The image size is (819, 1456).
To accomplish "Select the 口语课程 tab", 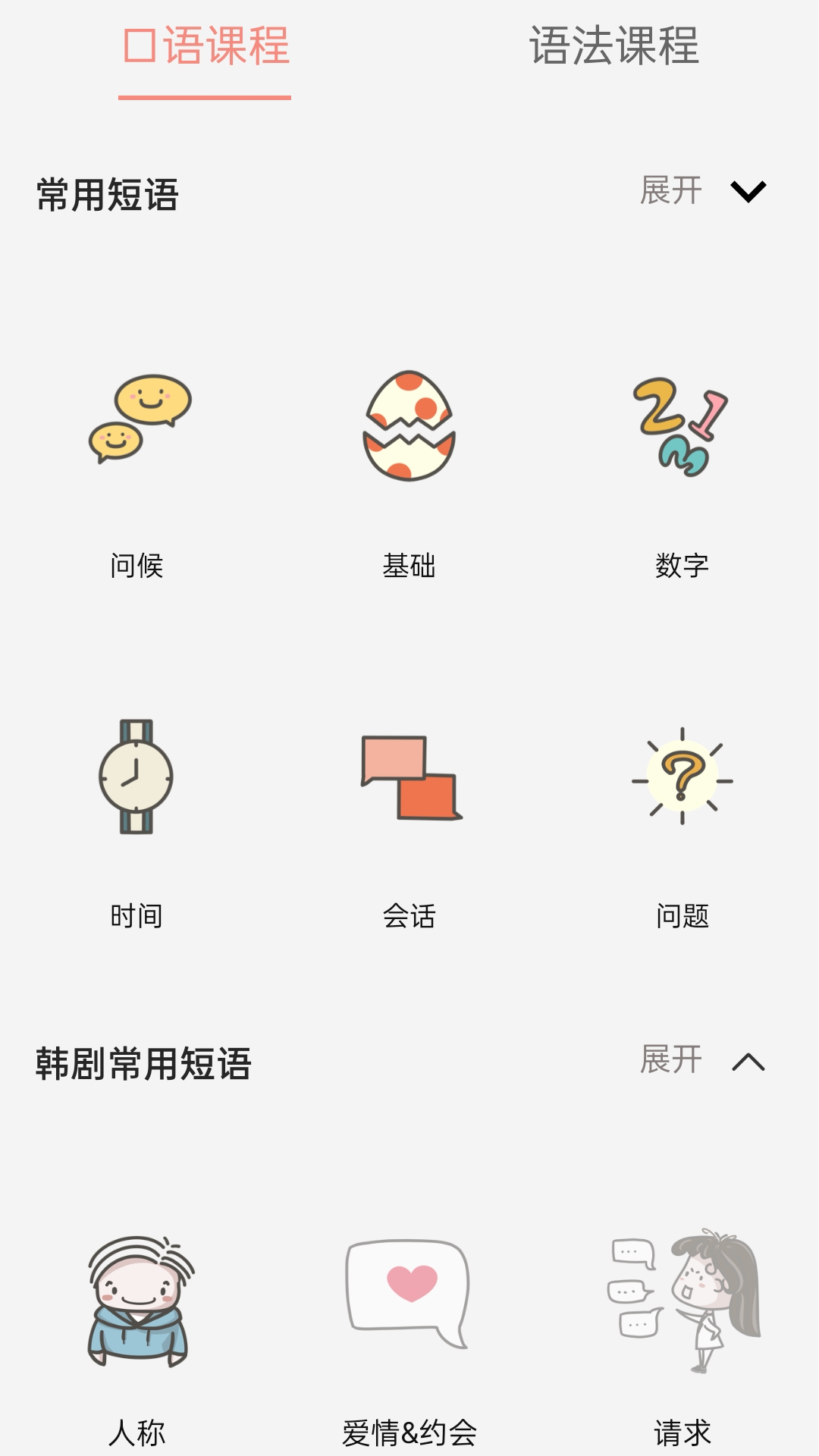I will [x=205, y=45].
